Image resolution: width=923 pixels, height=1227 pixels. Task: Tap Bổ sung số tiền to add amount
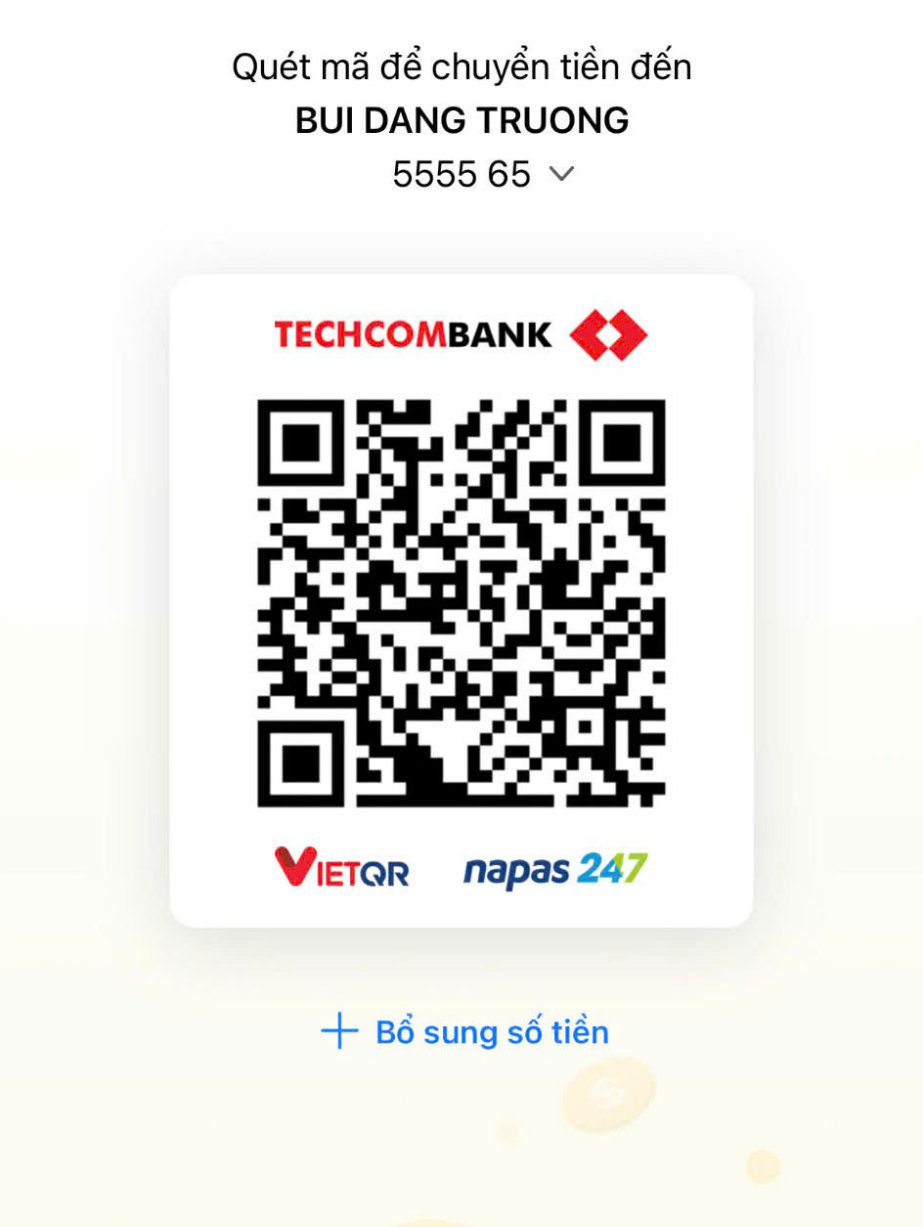pyautogui.click(x=465, y=1031)
